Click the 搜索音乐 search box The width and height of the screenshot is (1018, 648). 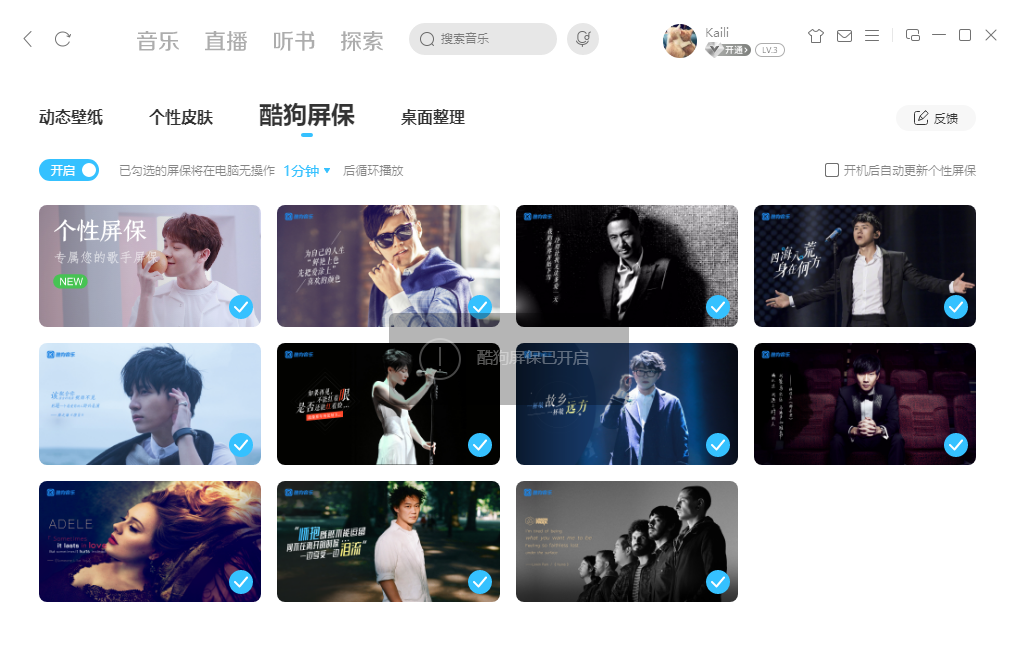tap(482, 39)
